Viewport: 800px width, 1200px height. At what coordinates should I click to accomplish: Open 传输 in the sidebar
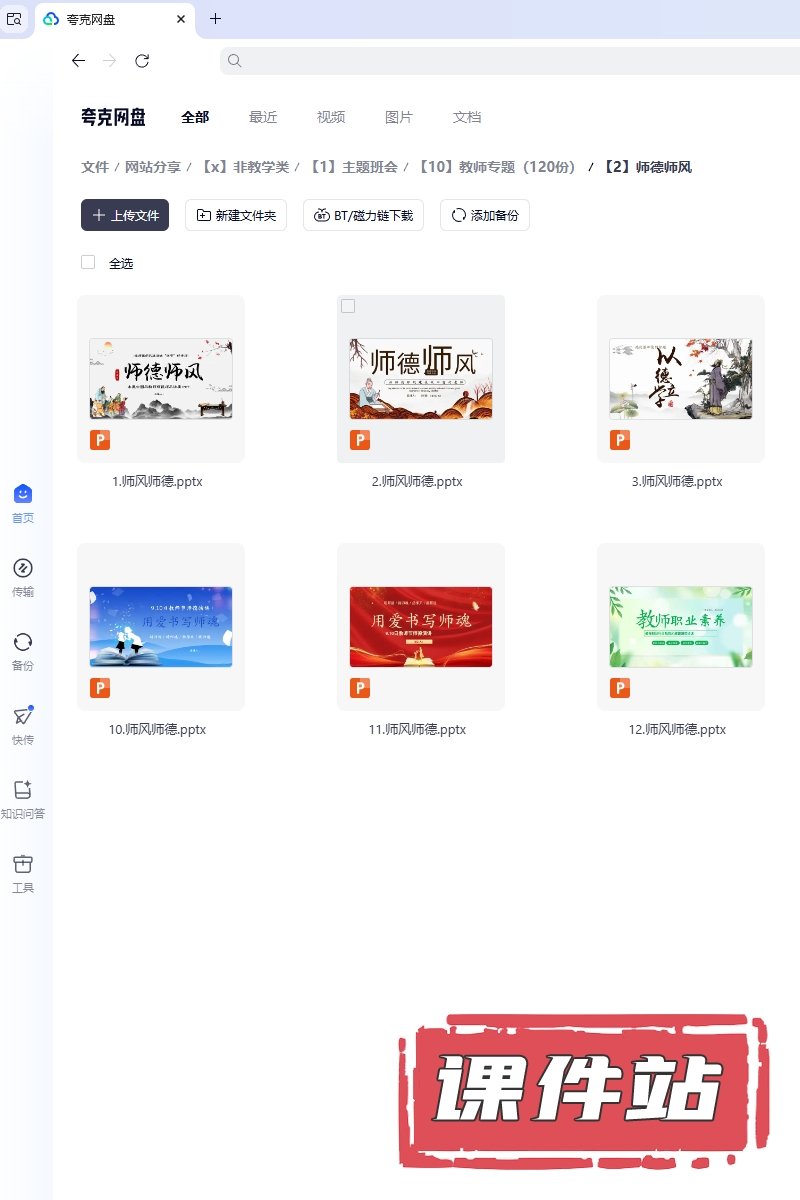coord(23,578)
